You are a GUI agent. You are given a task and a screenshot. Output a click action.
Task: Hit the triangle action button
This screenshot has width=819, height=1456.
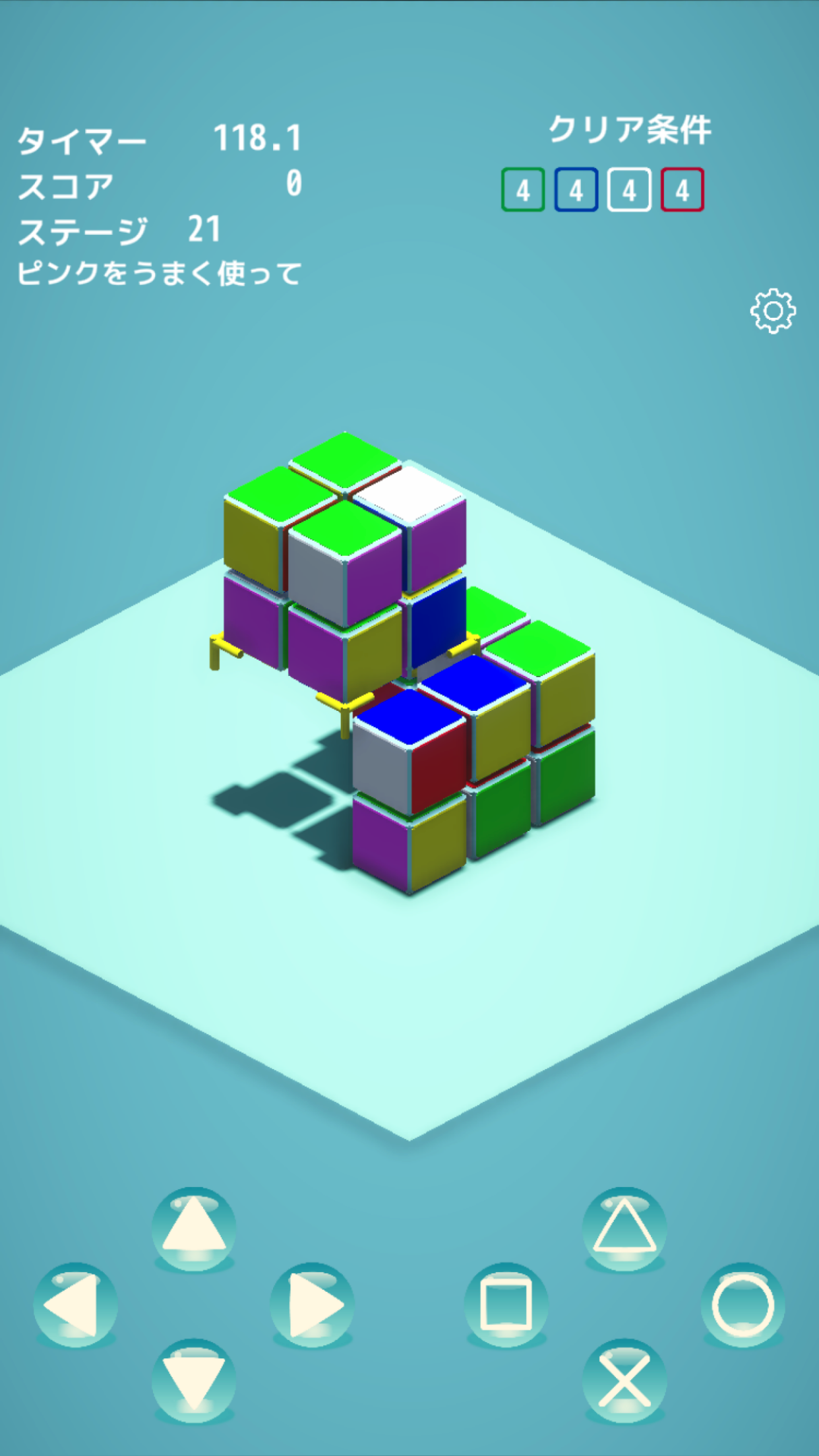(x=624, y=1228)
